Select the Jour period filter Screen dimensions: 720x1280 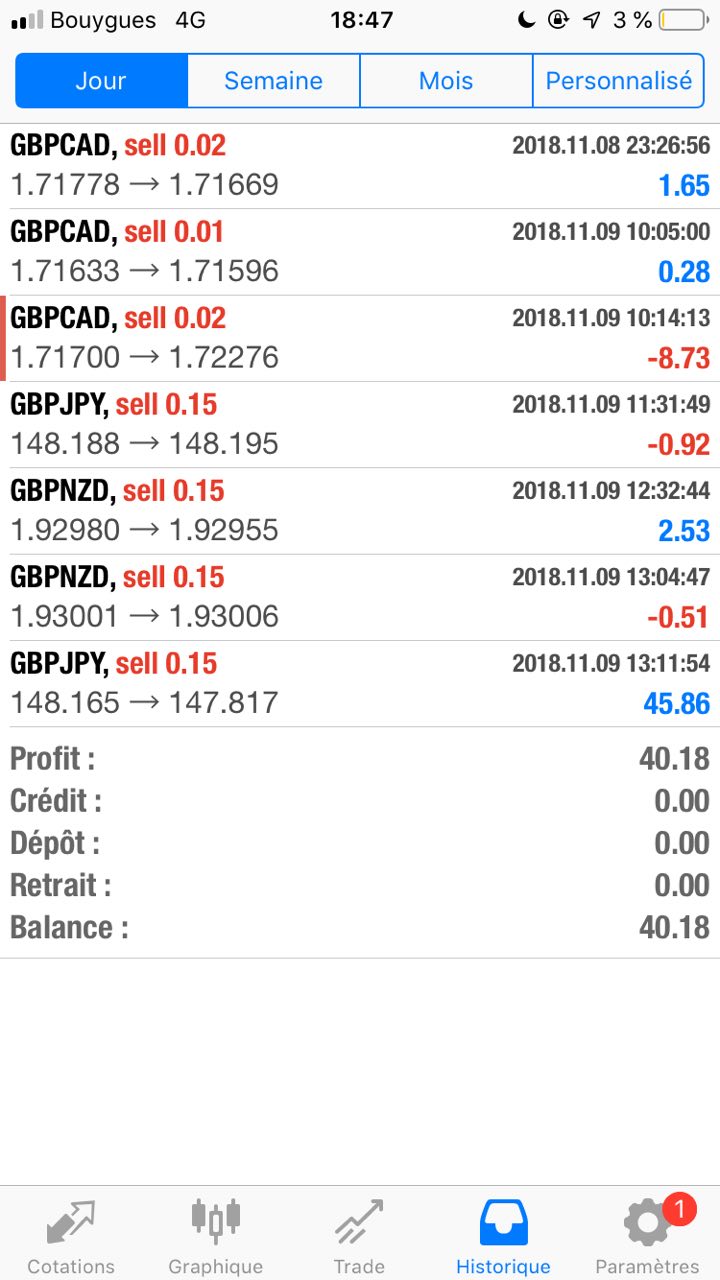tap(101, 81)
